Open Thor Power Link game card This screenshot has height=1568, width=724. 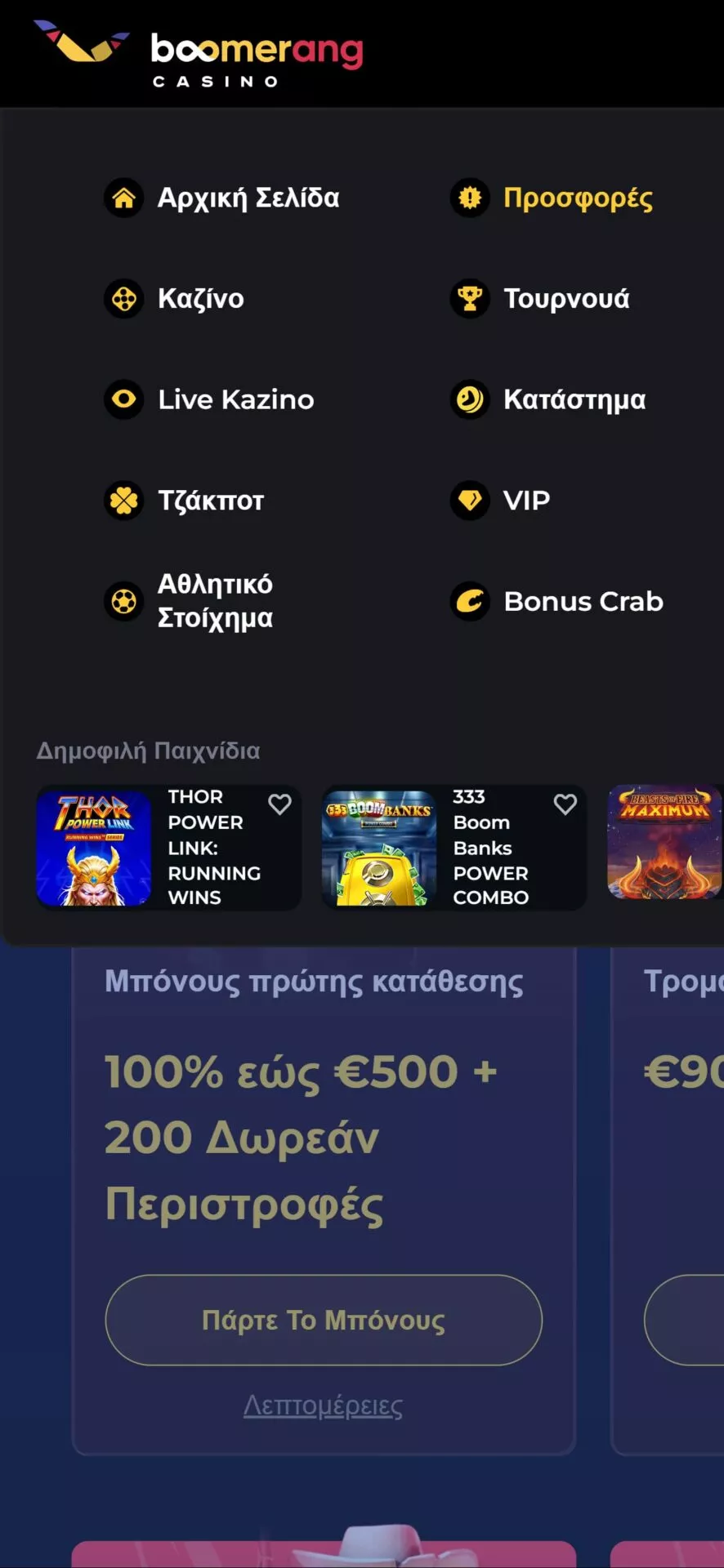point(168,848)
